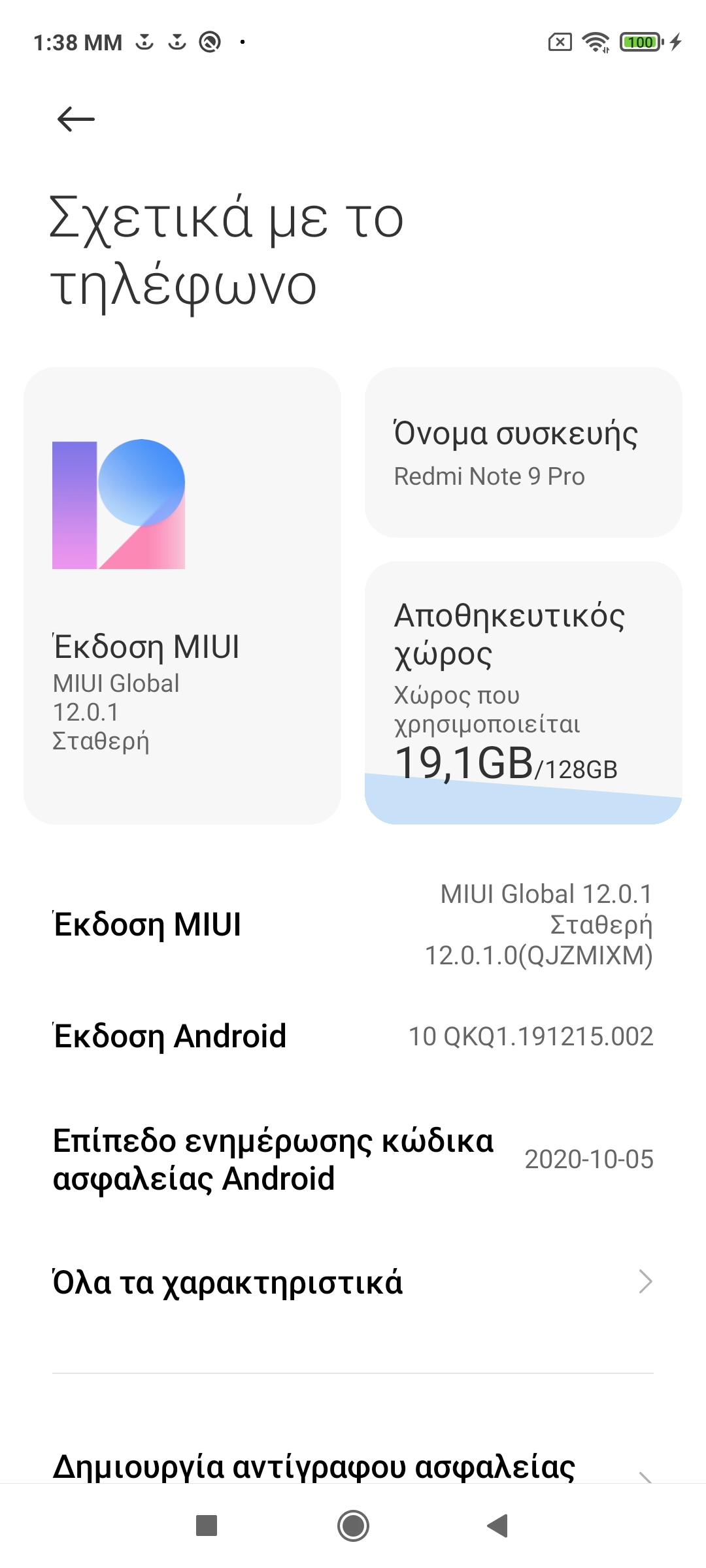
Task: Go back using the top arrow
Action: (76, 120)
